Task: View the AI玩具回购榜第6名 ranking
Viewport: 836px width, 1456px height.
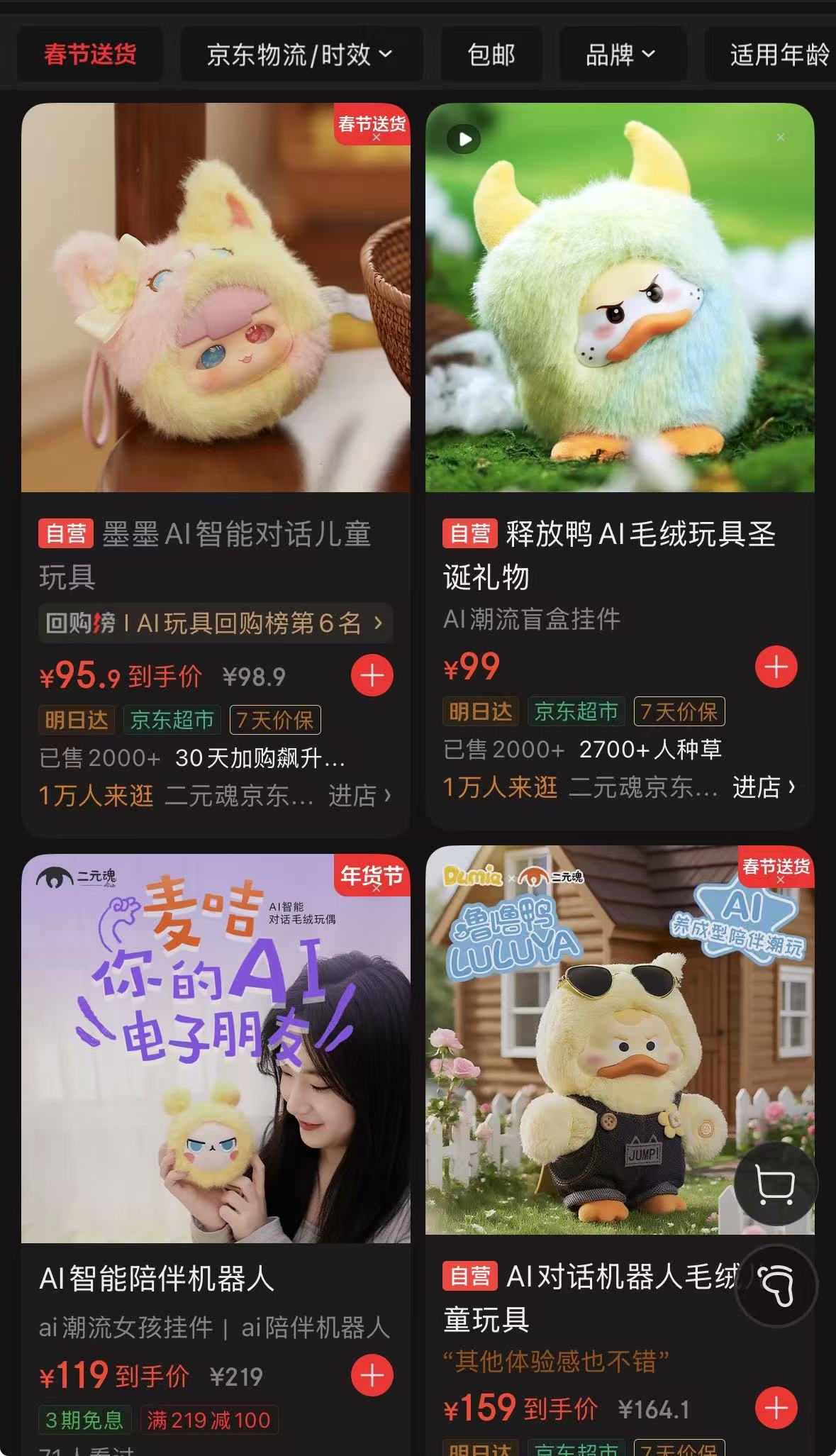Action: (x=216, y=623)
